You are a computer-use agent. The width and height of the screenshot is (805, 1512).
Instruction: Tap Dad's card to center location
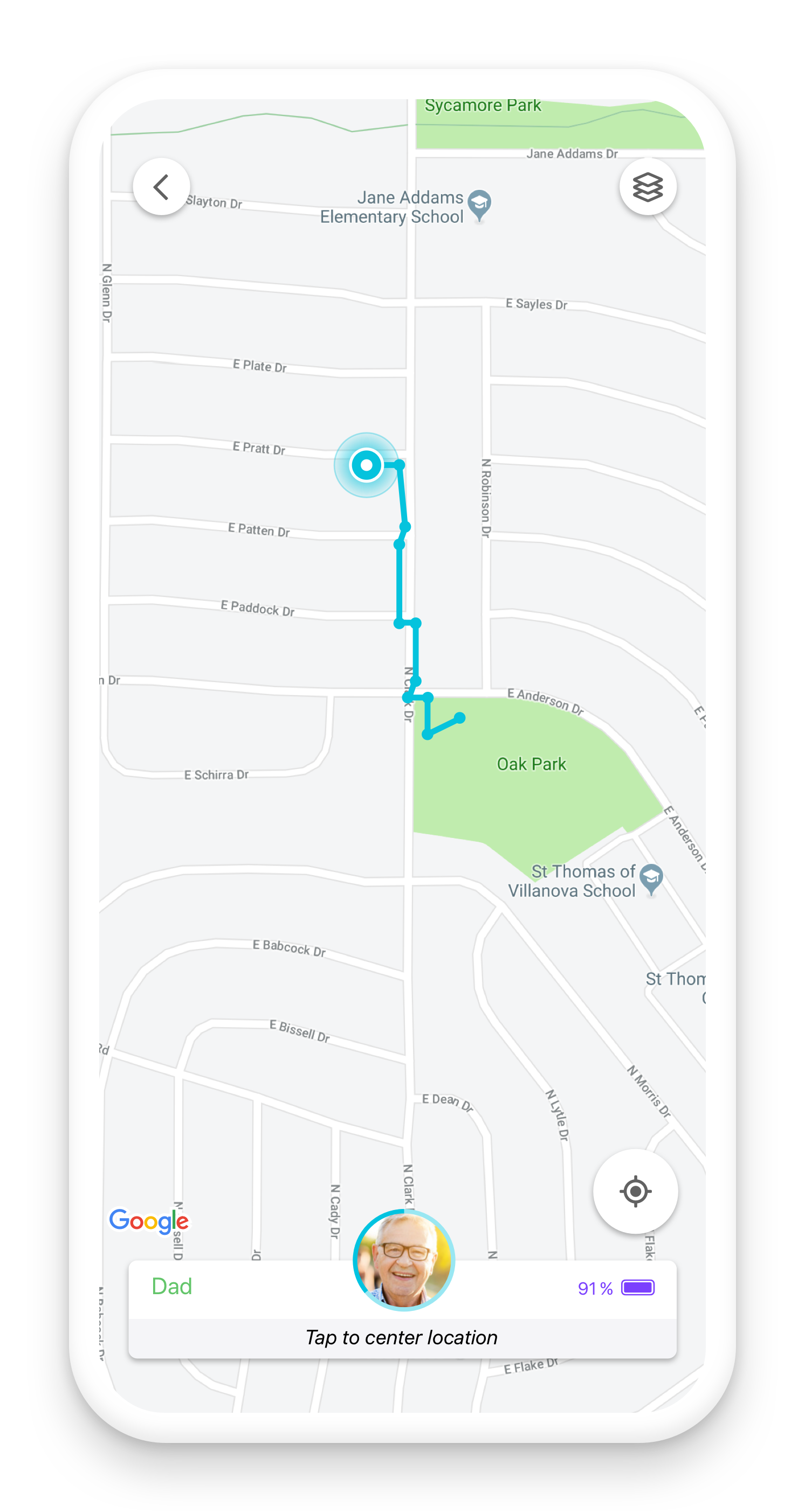402,1337
